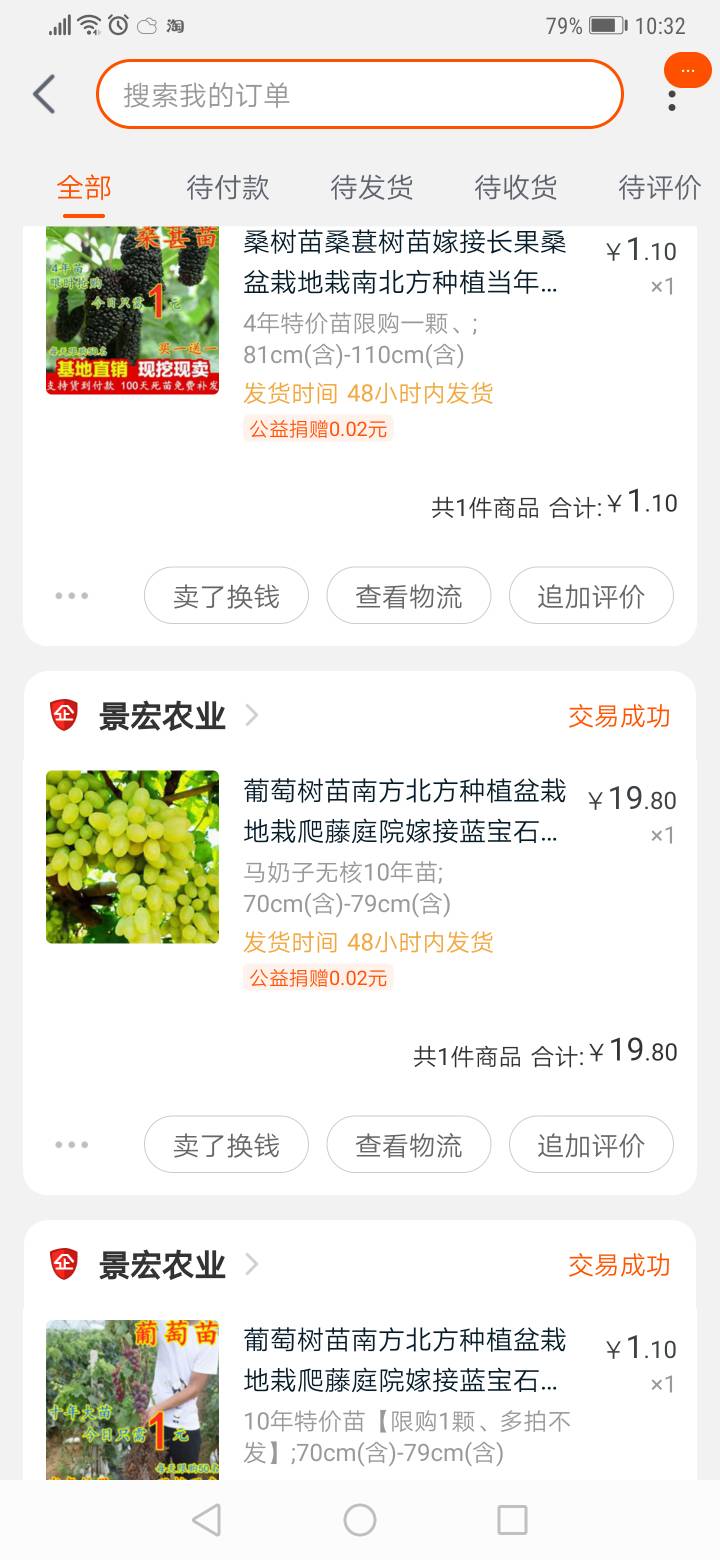Open the 景宏农业 store above the ¥19.80 order
This screenshot has width=720, height=1560.
162,716
